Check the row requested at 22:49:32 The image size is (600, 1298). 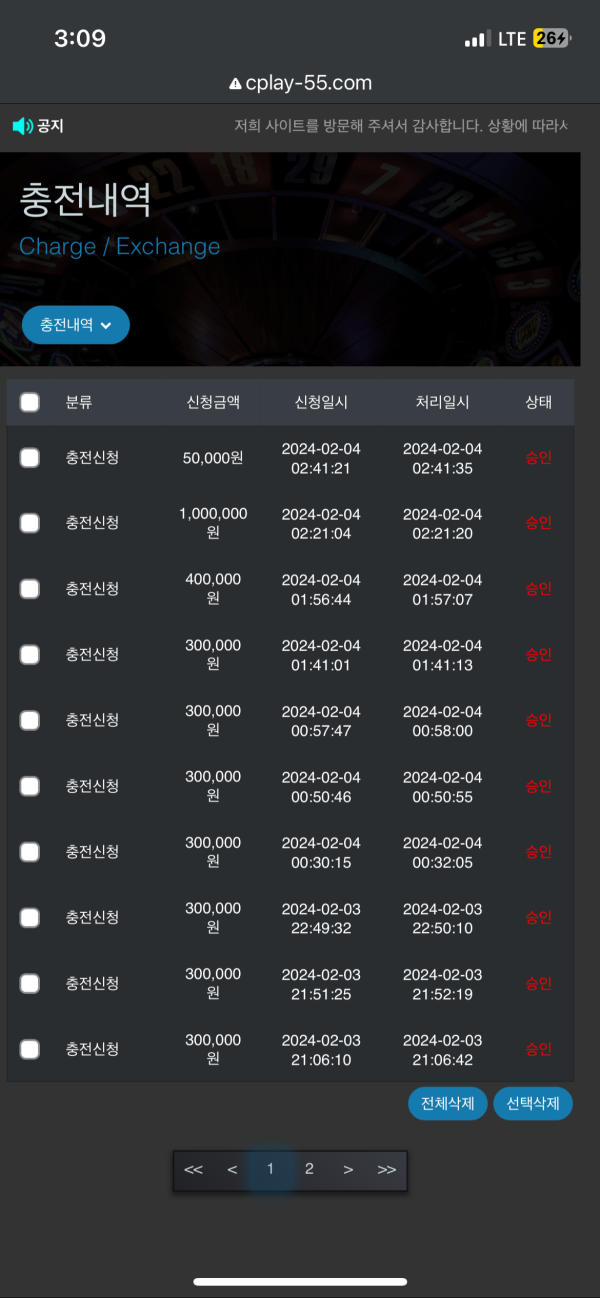point(30,918)
